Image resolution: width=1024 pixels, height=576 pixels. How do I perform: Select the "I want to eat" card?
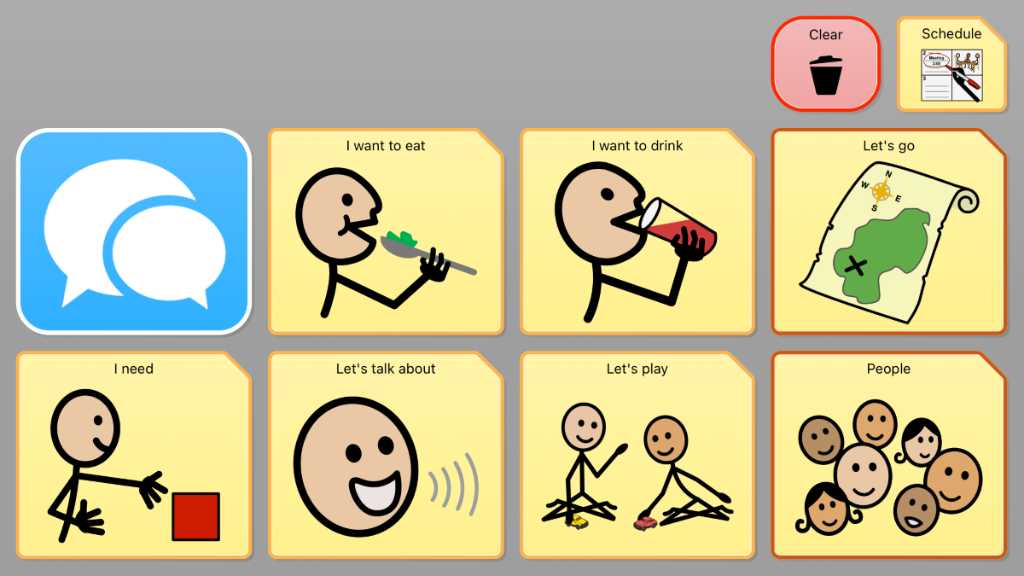click(385, 232)
